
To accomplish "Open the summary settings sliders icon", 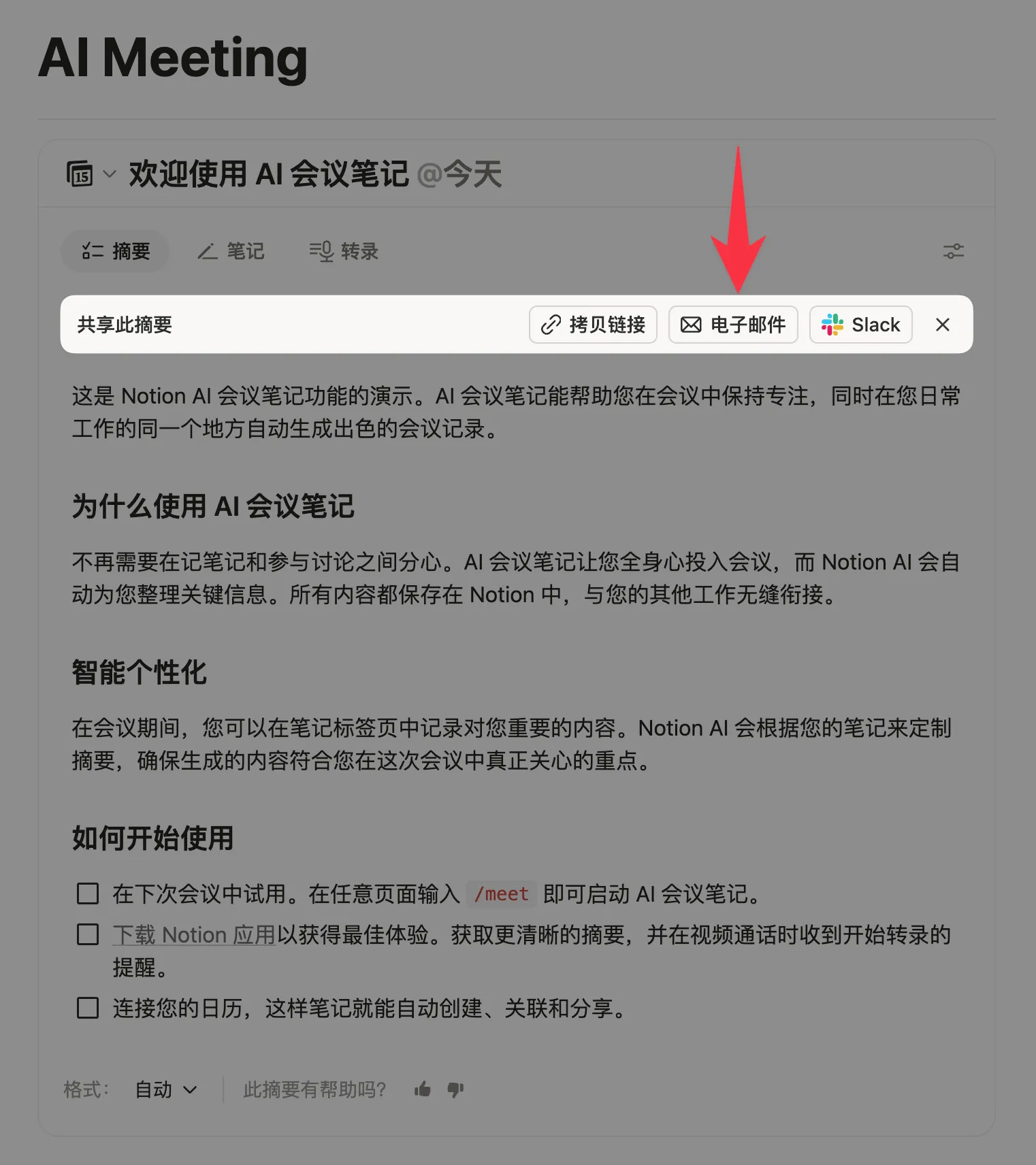I will (953, 251).
